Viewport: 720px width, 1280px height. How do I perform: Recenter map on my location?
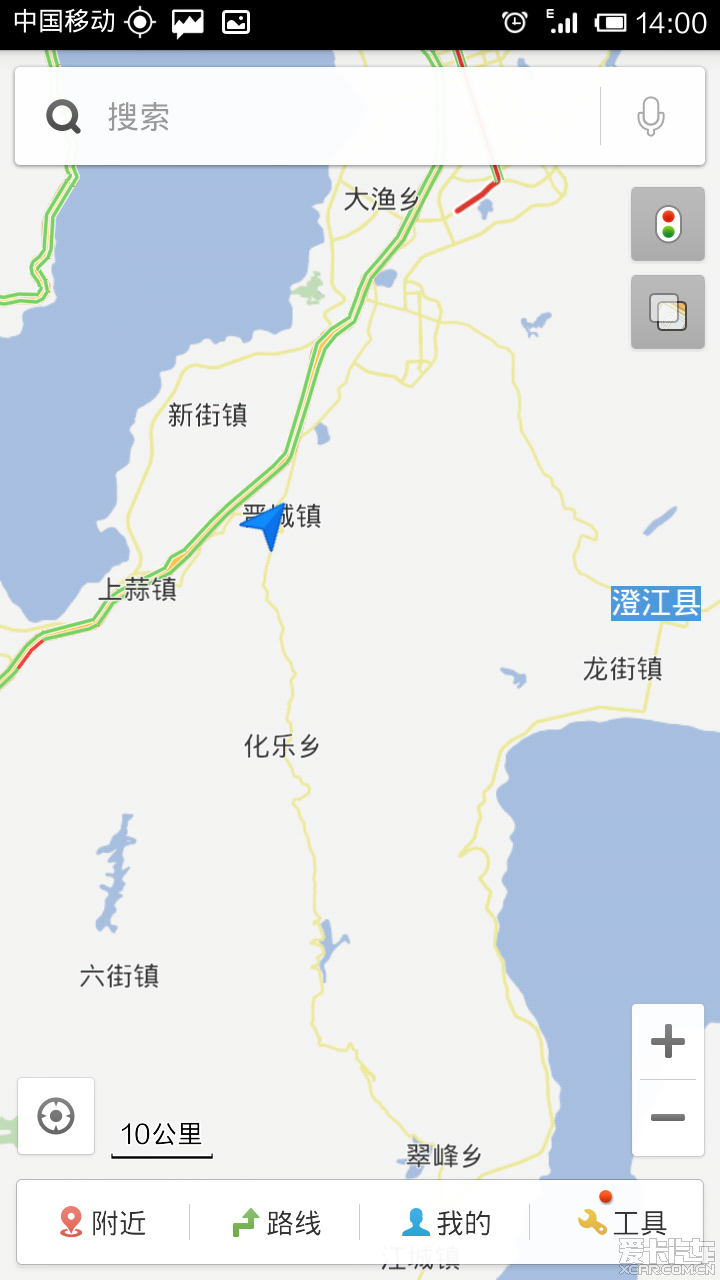click(x=56, y=1115)
